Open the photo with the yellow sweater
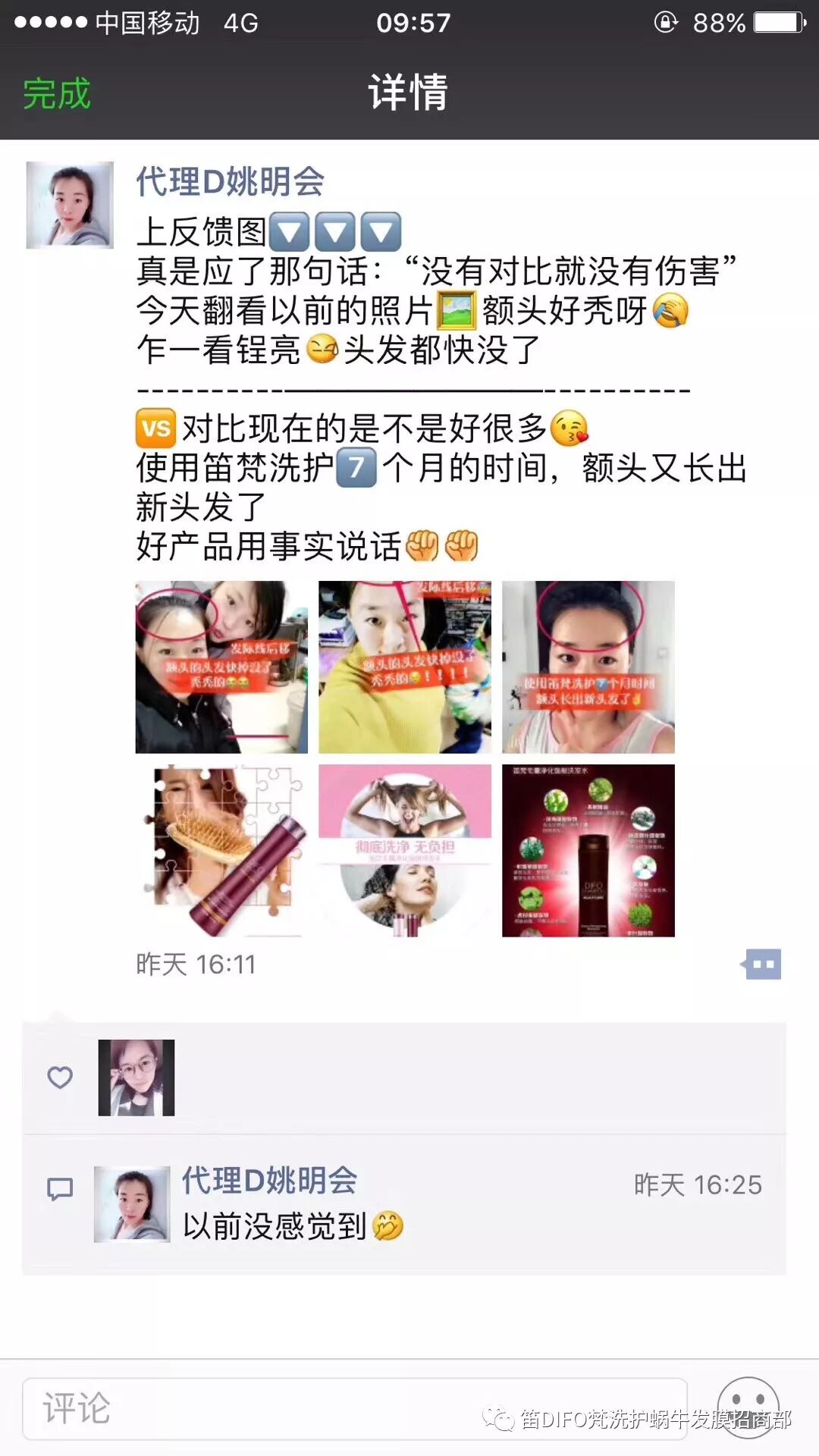819x1456 pixels. pos(405,667)
